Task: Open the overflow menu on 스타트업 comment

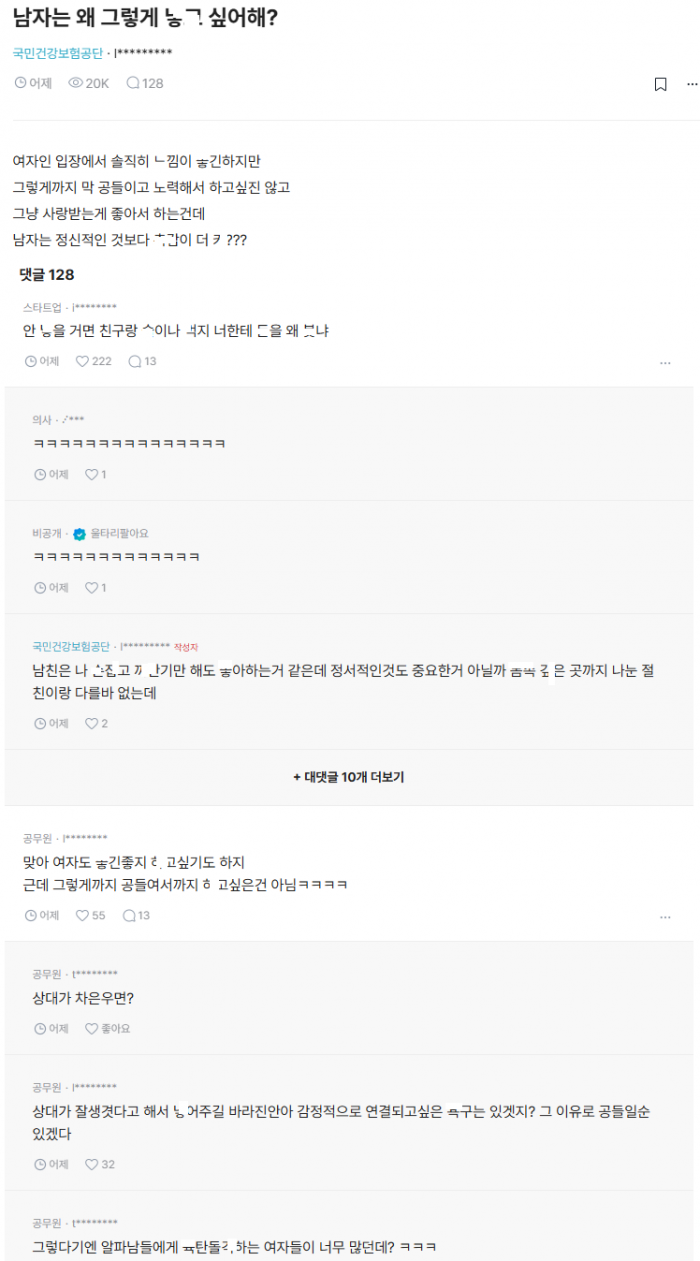Action: tap(665, 363)
